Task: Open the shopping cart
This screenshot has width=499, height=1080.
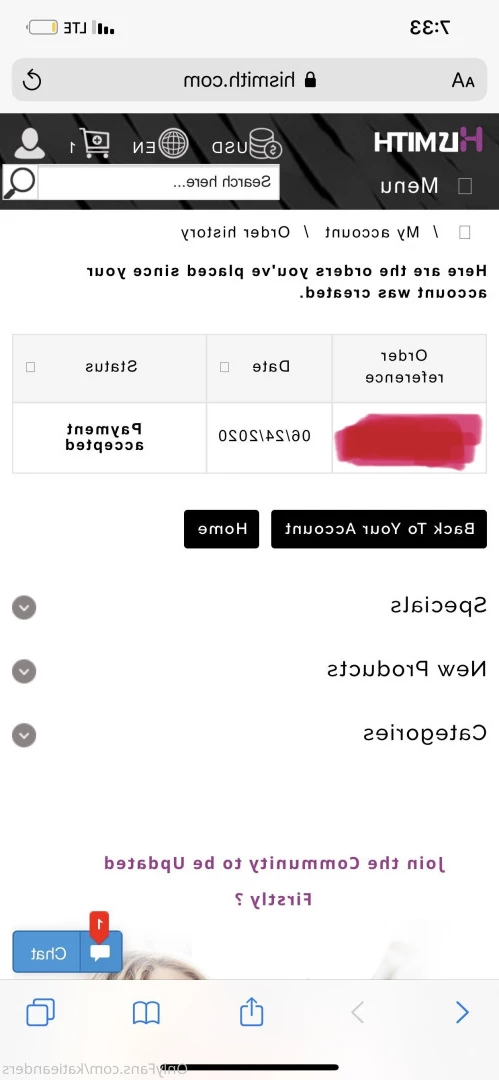Action: click(x=90, y=143)
